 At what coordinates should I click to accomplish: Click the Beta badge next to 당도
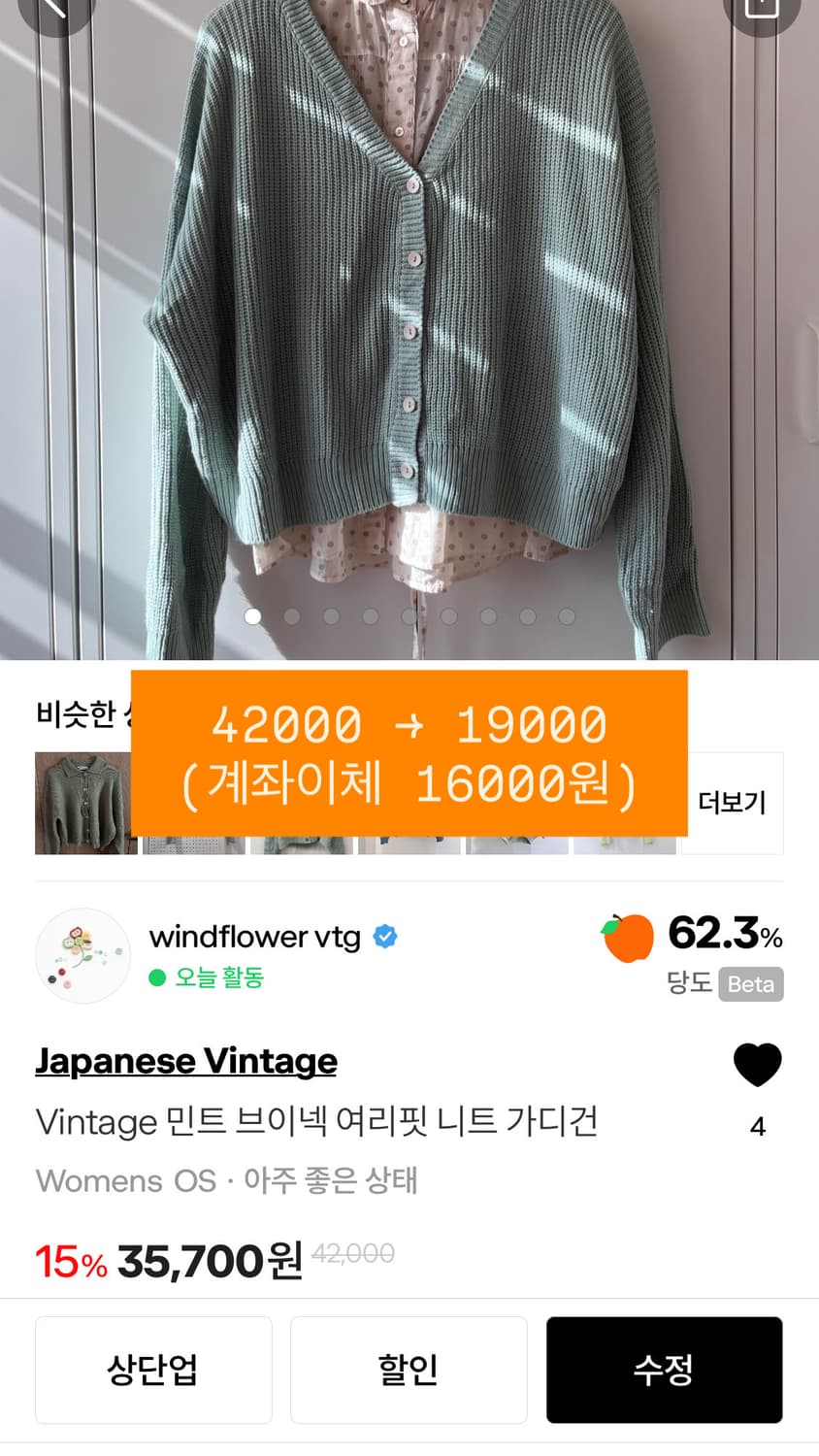[x=752, y=984]
